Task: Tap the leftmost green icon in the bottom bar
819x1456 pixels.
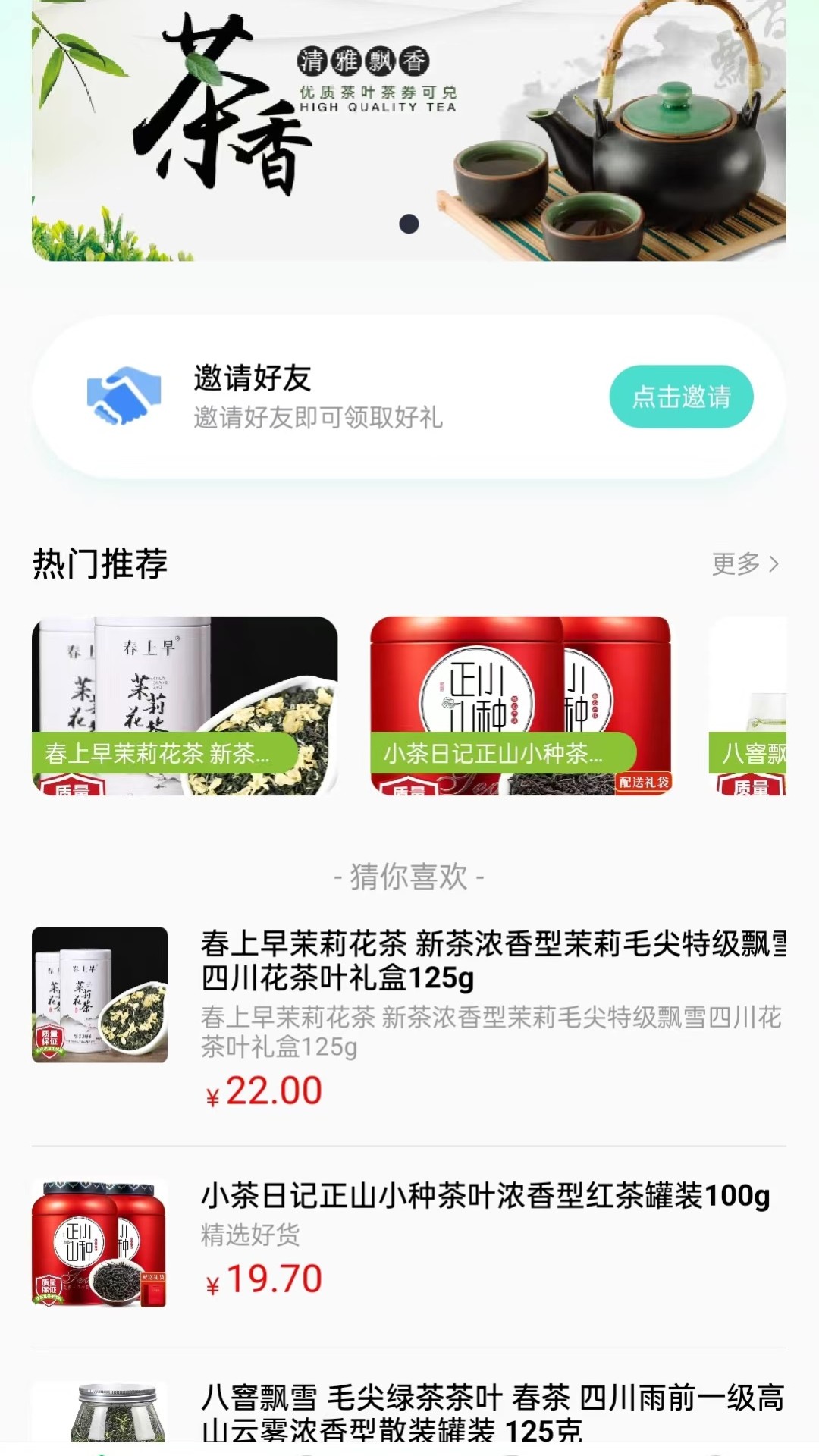Action: point(102,1451)
